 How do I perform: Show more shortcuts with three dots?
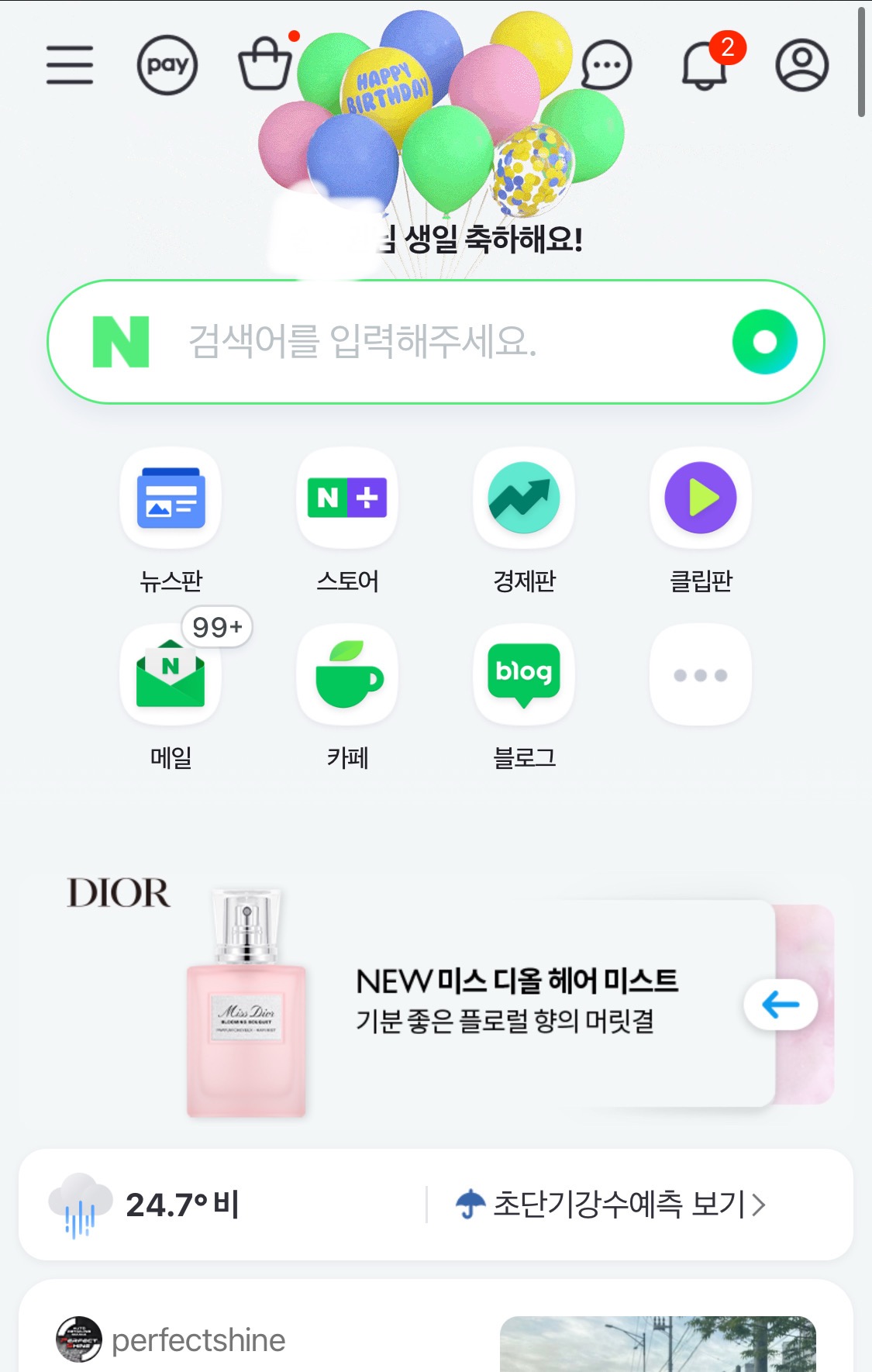(701, 675)
